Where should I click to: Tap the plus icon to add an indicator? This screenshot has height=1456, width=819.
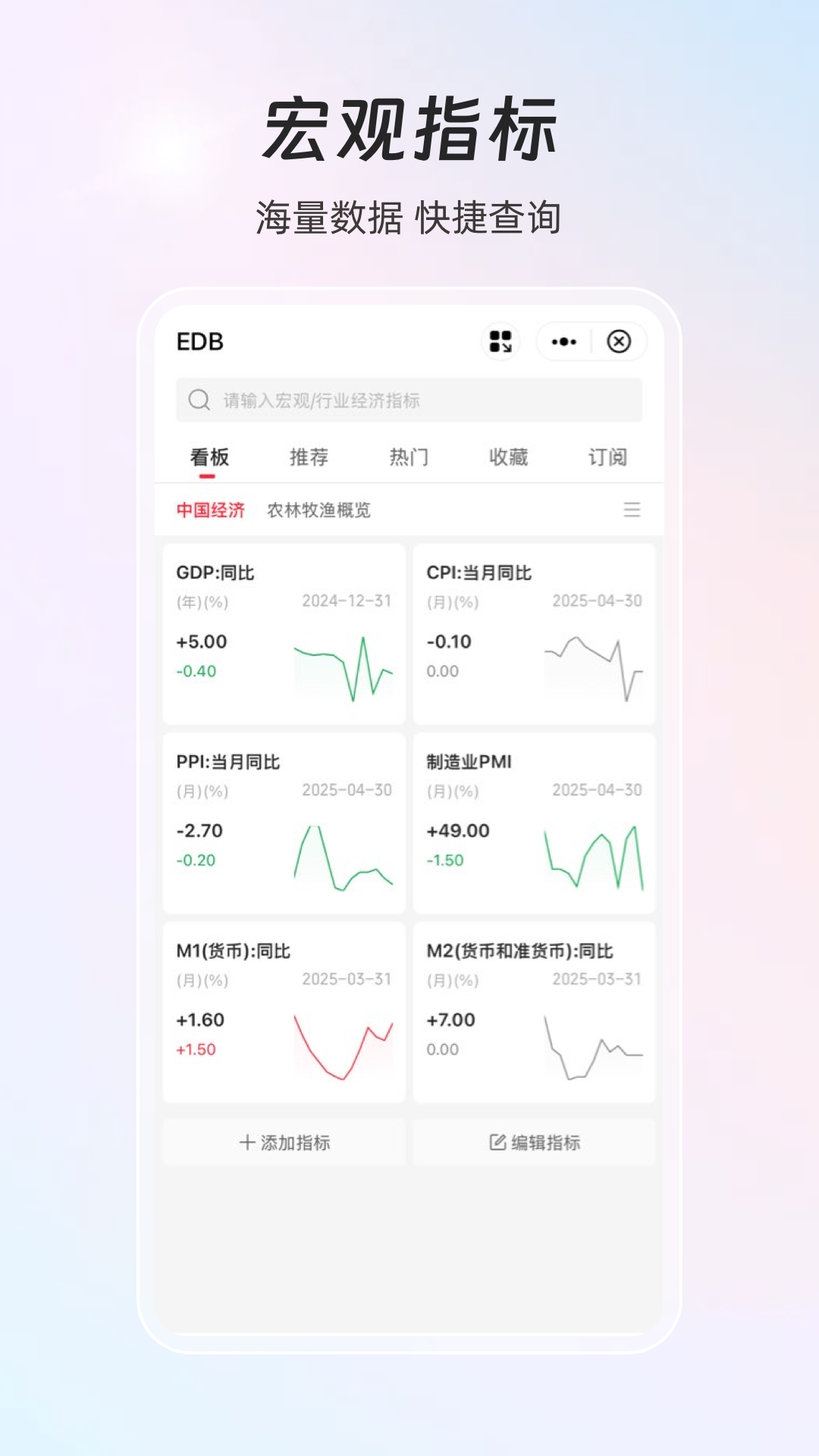[x=246, y=1142]
